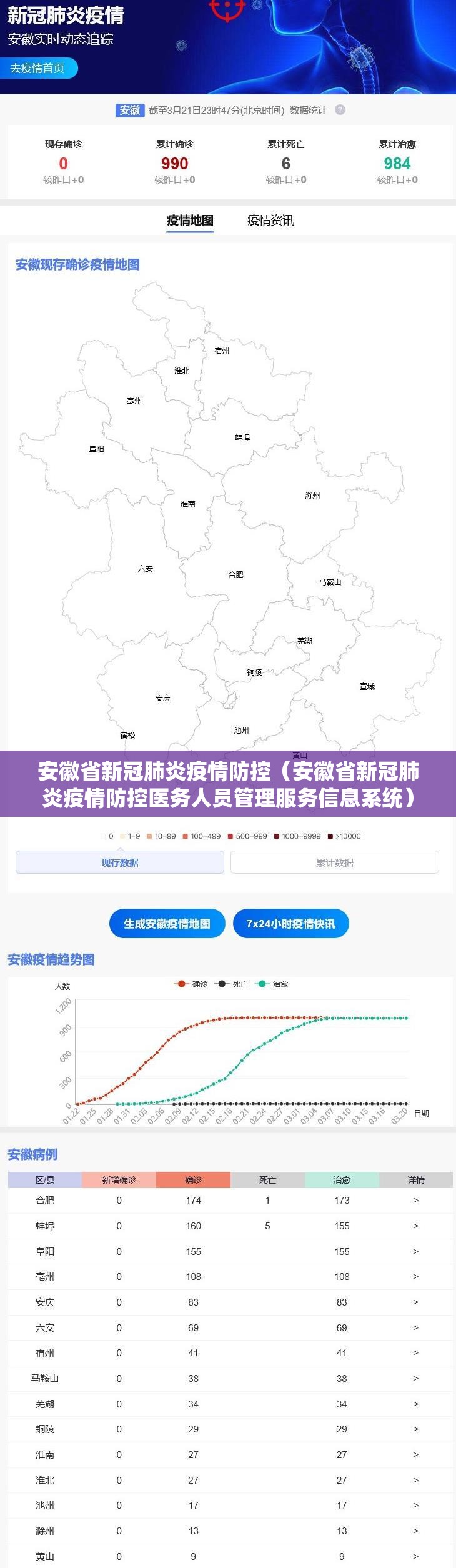This screenshot has height=1568, width=456.
Task: Go to the 去疫情首页 epidemic homepage
Action: tap(39, 68)
